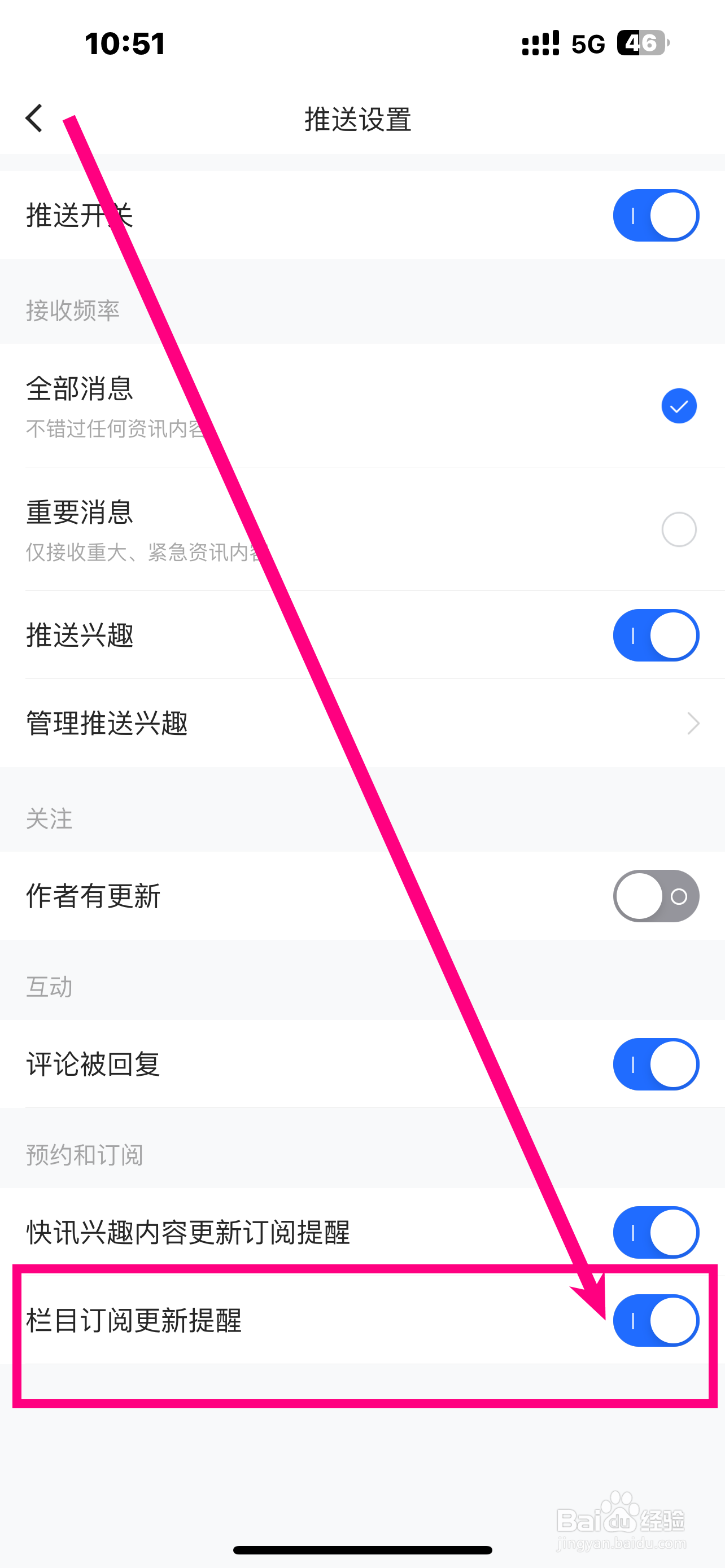Turn off 快讯兴趣内容更新订阅提醒 toggle

[x=656, y=1232]
